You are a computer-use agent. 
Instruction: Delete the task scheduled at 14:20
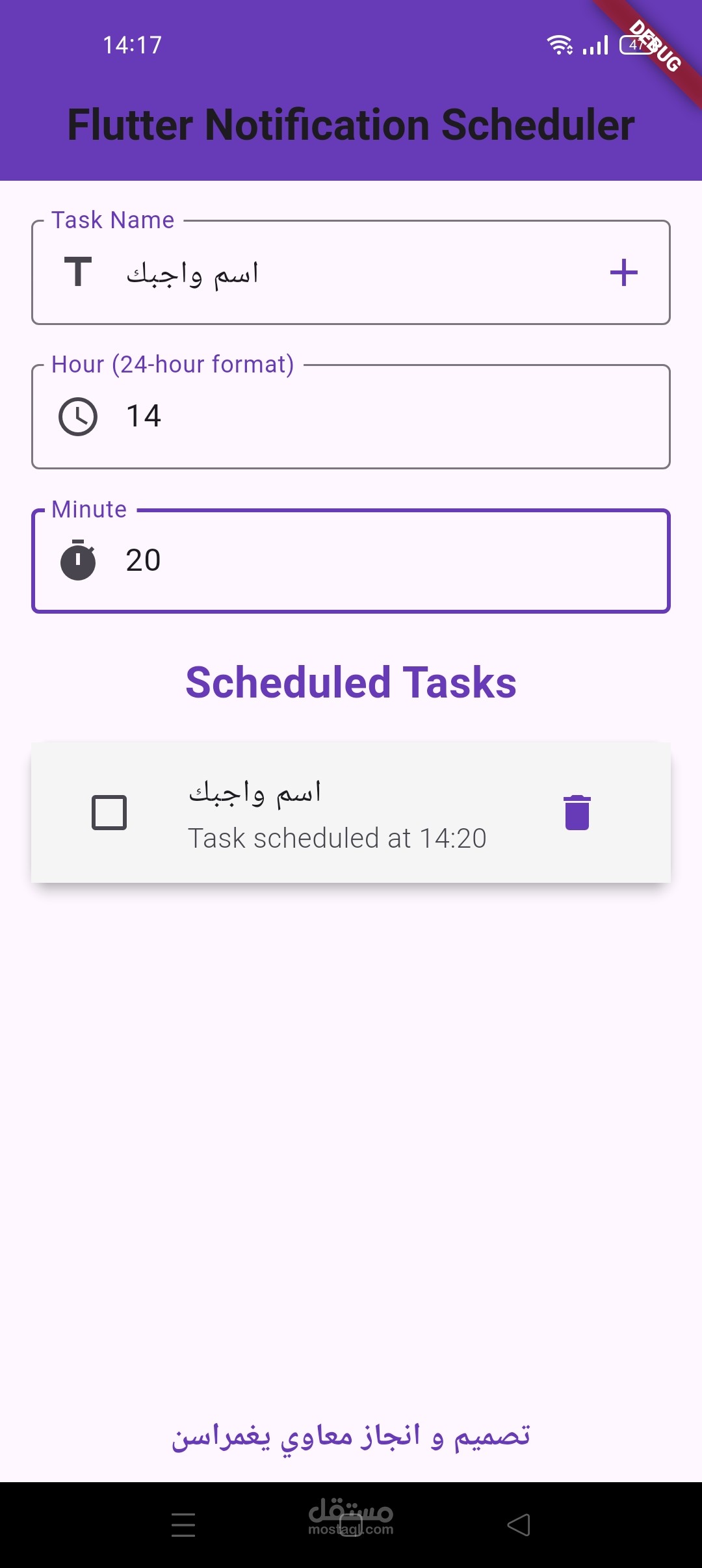click(577, 813)
